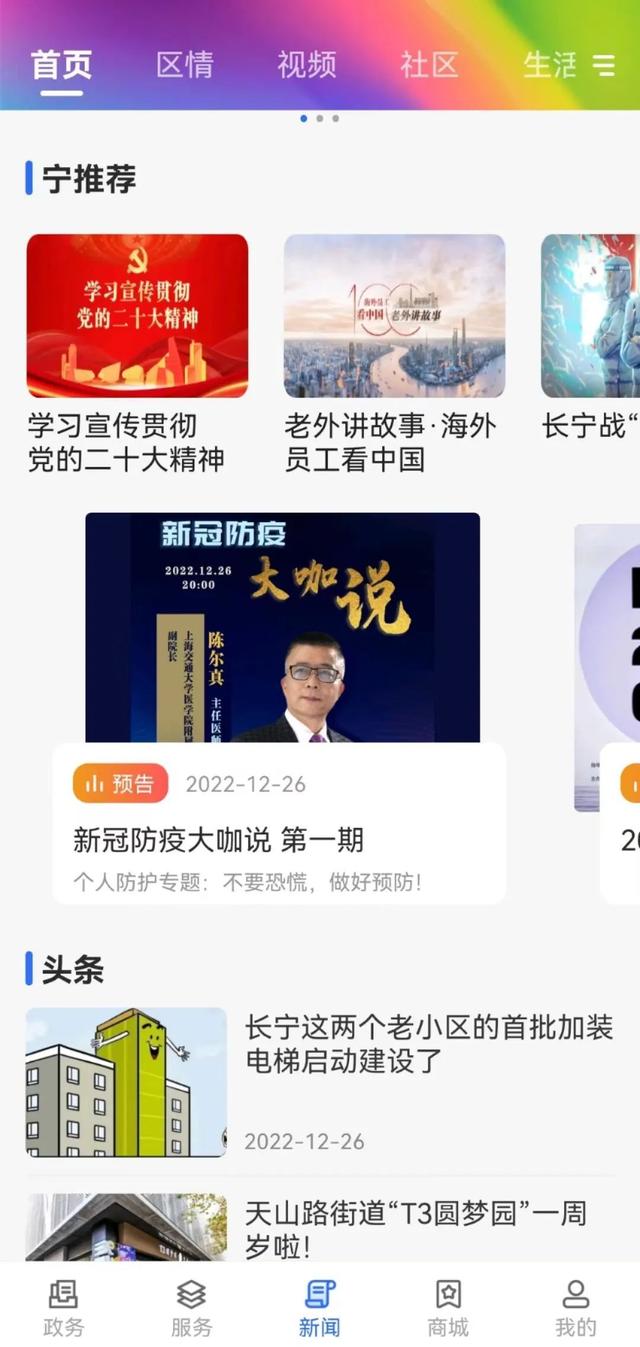Go to the 商城 bottom tab
640x1347 pixels.
448,1308
